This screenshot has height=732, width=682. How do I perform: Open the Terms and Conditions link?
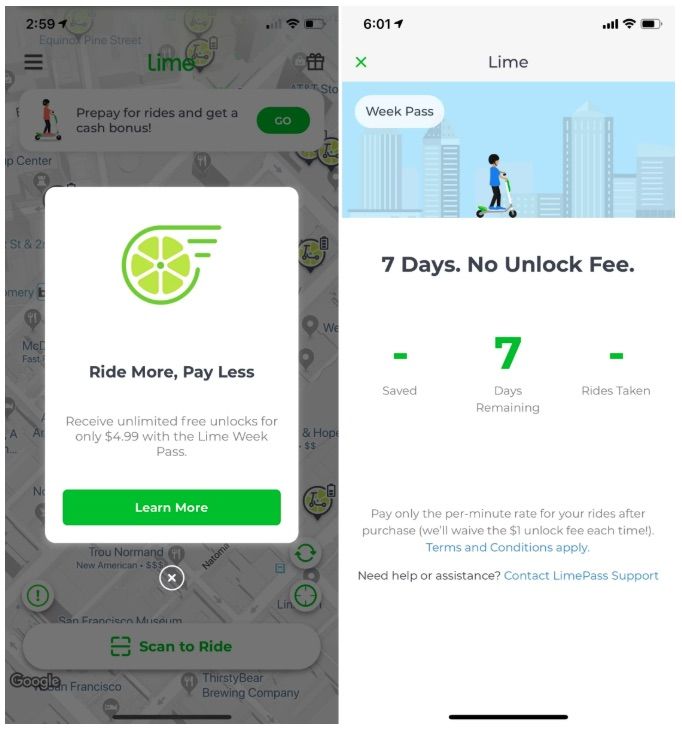507,547
